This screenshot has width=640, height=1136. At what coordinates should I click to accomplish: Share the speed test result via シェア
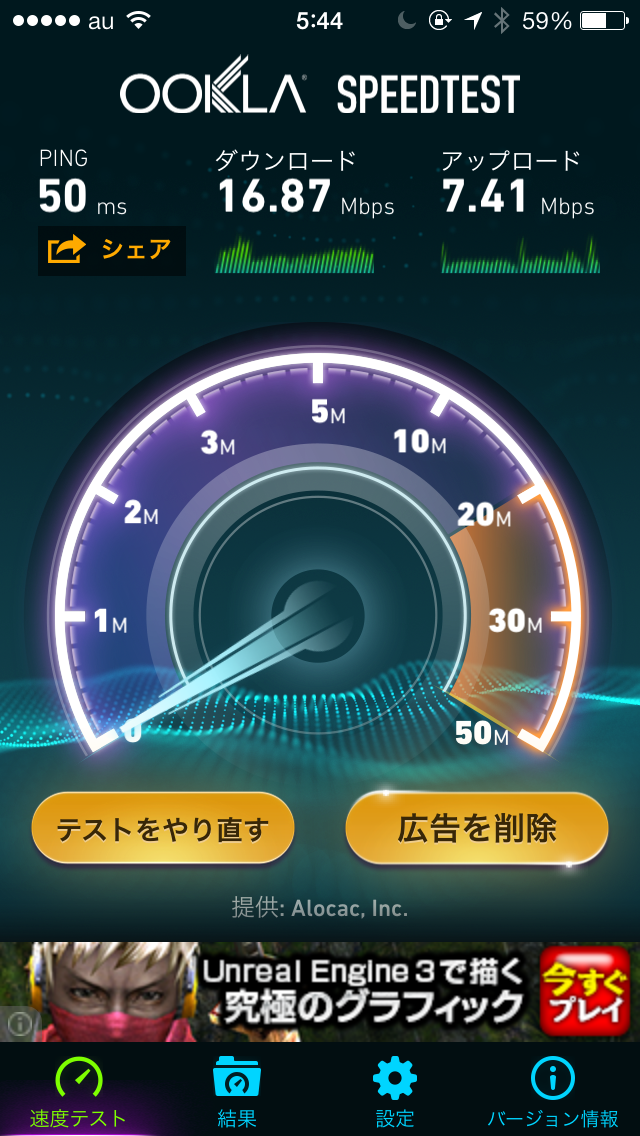pyautogui.click(x=111, y=249)
